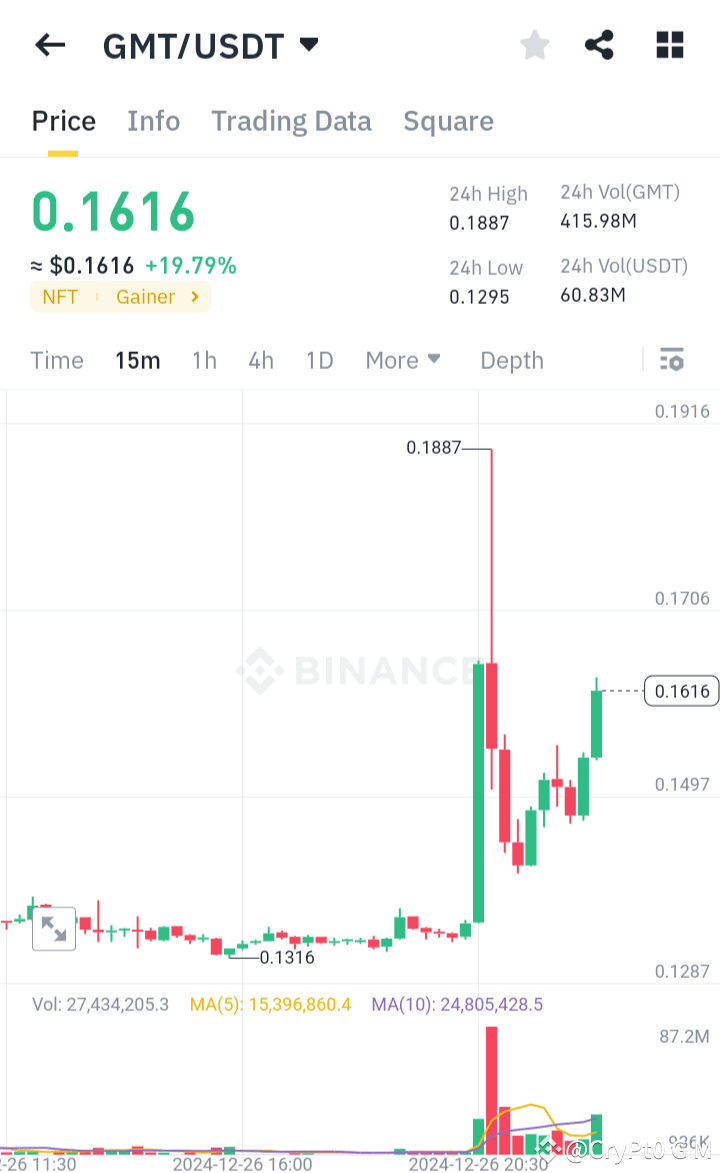Open chart indicator settings icon

pyautogui.click(x=671, y=359)
